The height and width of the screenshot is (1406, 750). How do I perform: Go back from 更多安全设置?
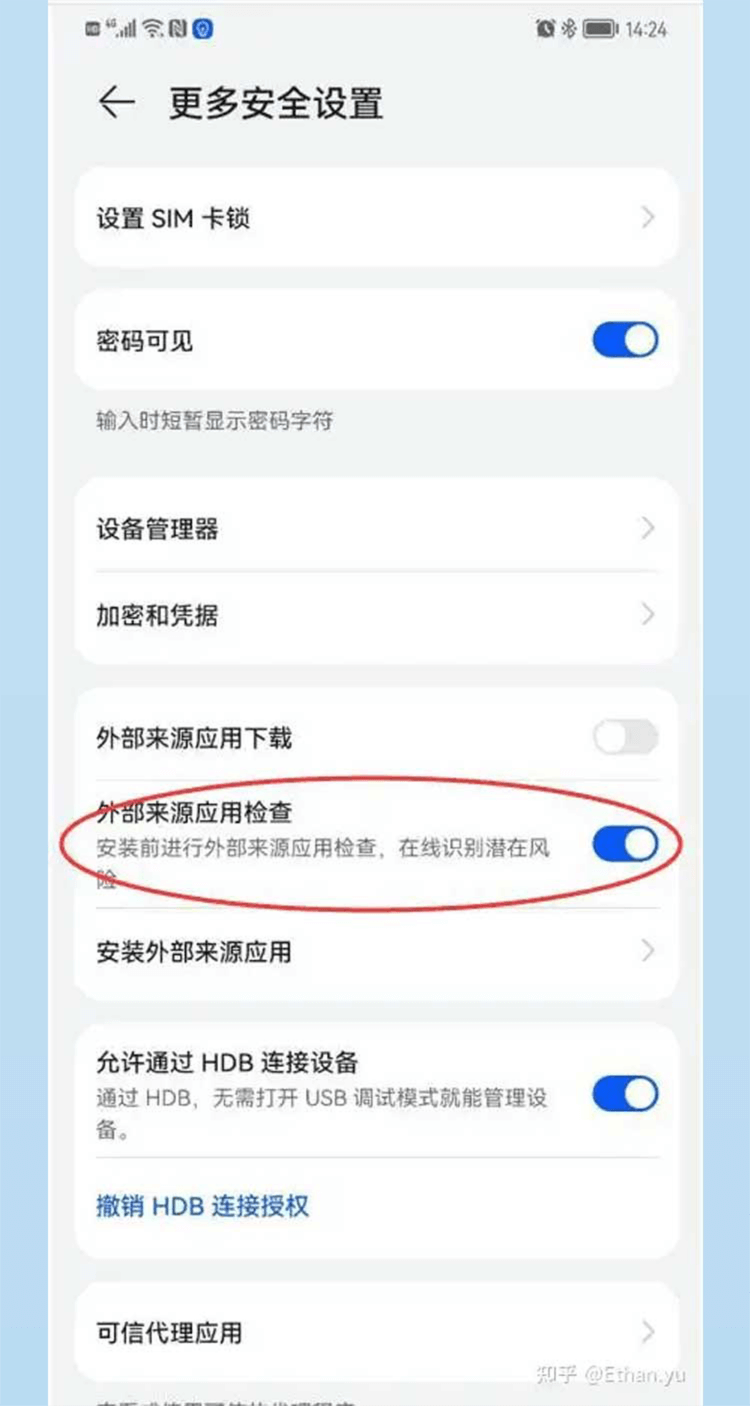[117, 103]
